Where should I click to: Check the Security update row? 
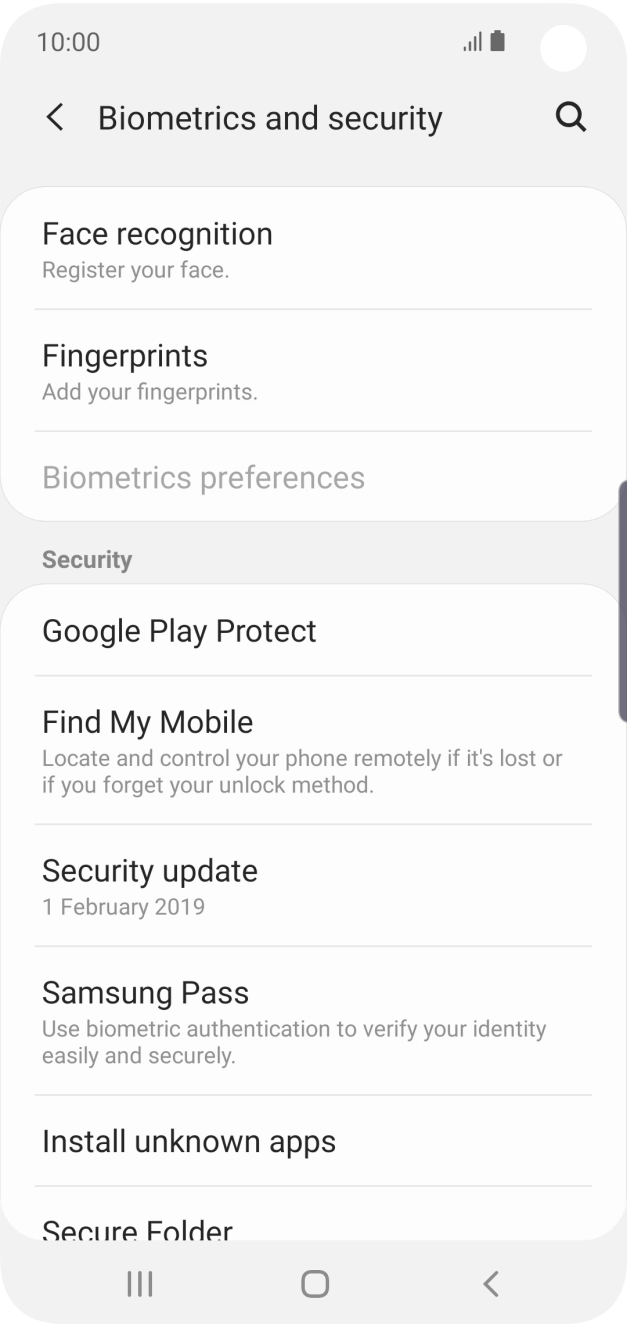point(312,886)
